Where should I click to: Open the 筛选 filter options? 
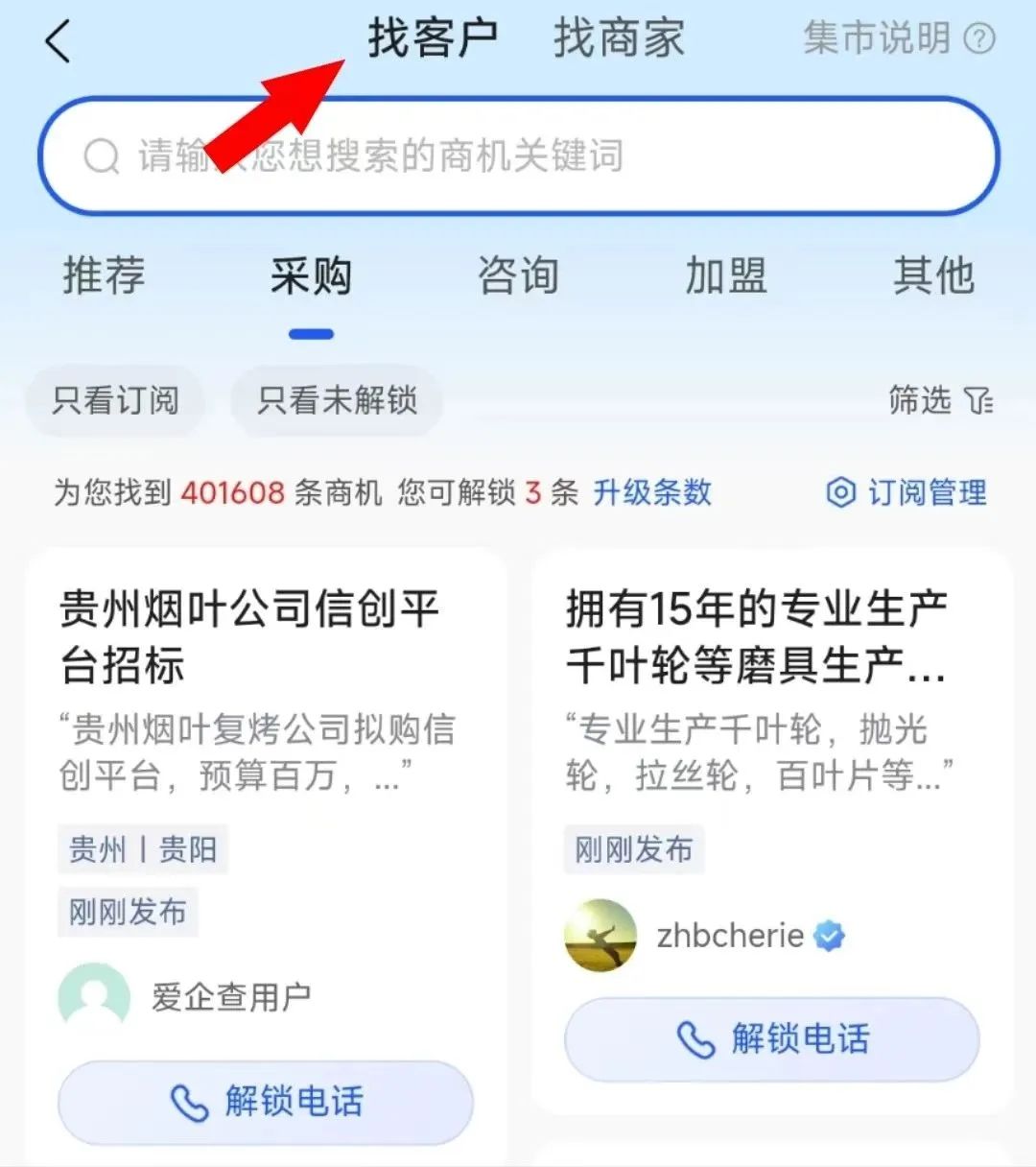[x=939, y=400]
